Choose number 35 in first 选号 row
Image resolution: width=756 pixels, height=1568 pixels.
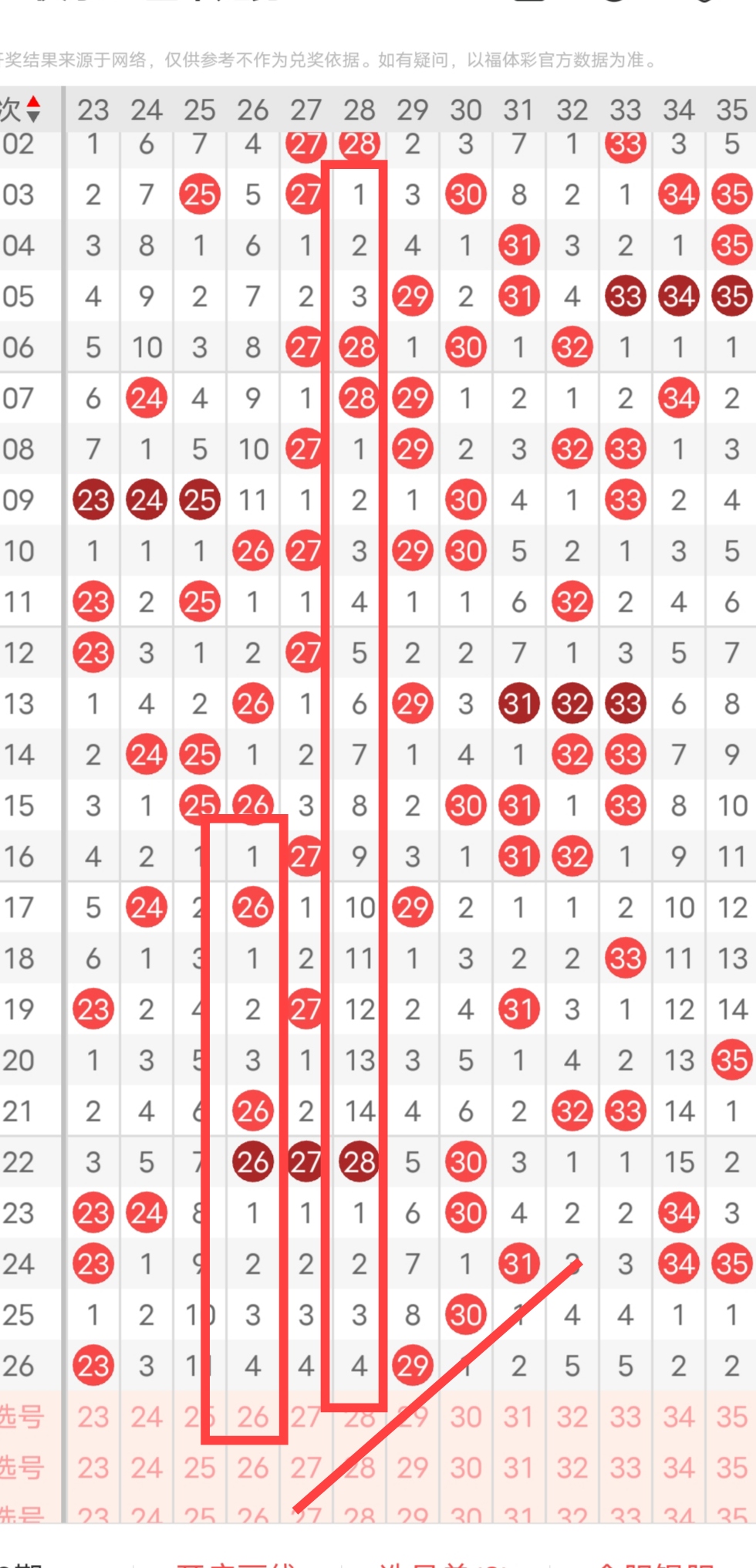click(731, 1417)
